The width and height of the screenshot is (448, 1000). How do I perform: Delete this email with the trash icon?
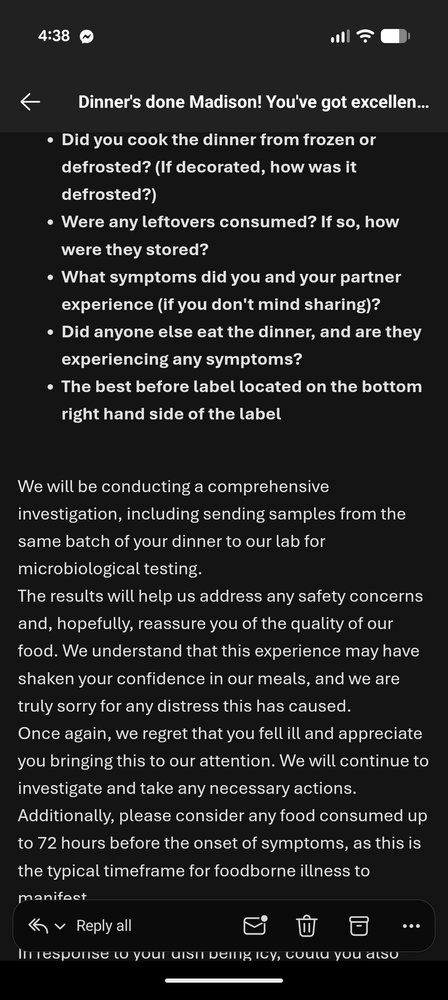click(307, 925)
